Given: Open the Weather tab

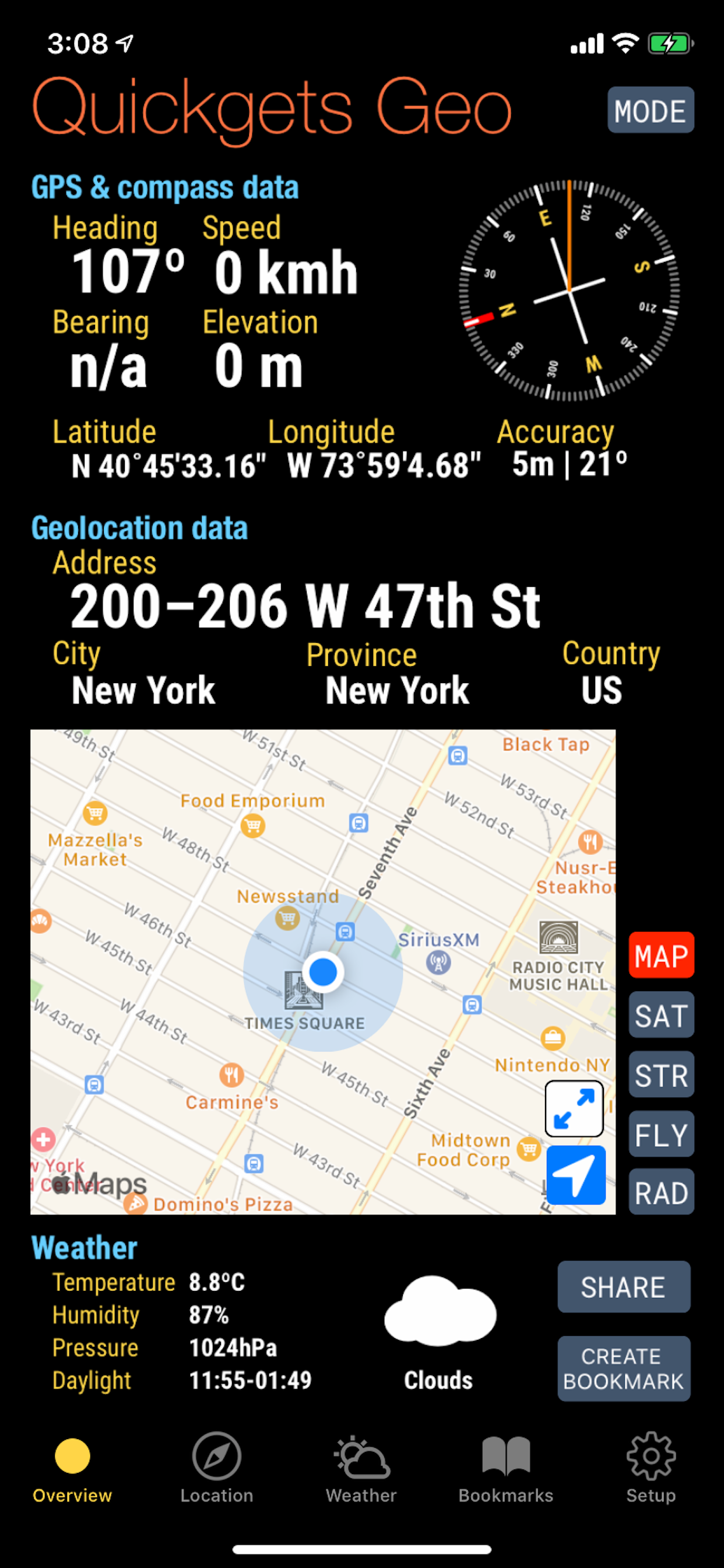Looking at the screenshot, I should point(361,1468).
